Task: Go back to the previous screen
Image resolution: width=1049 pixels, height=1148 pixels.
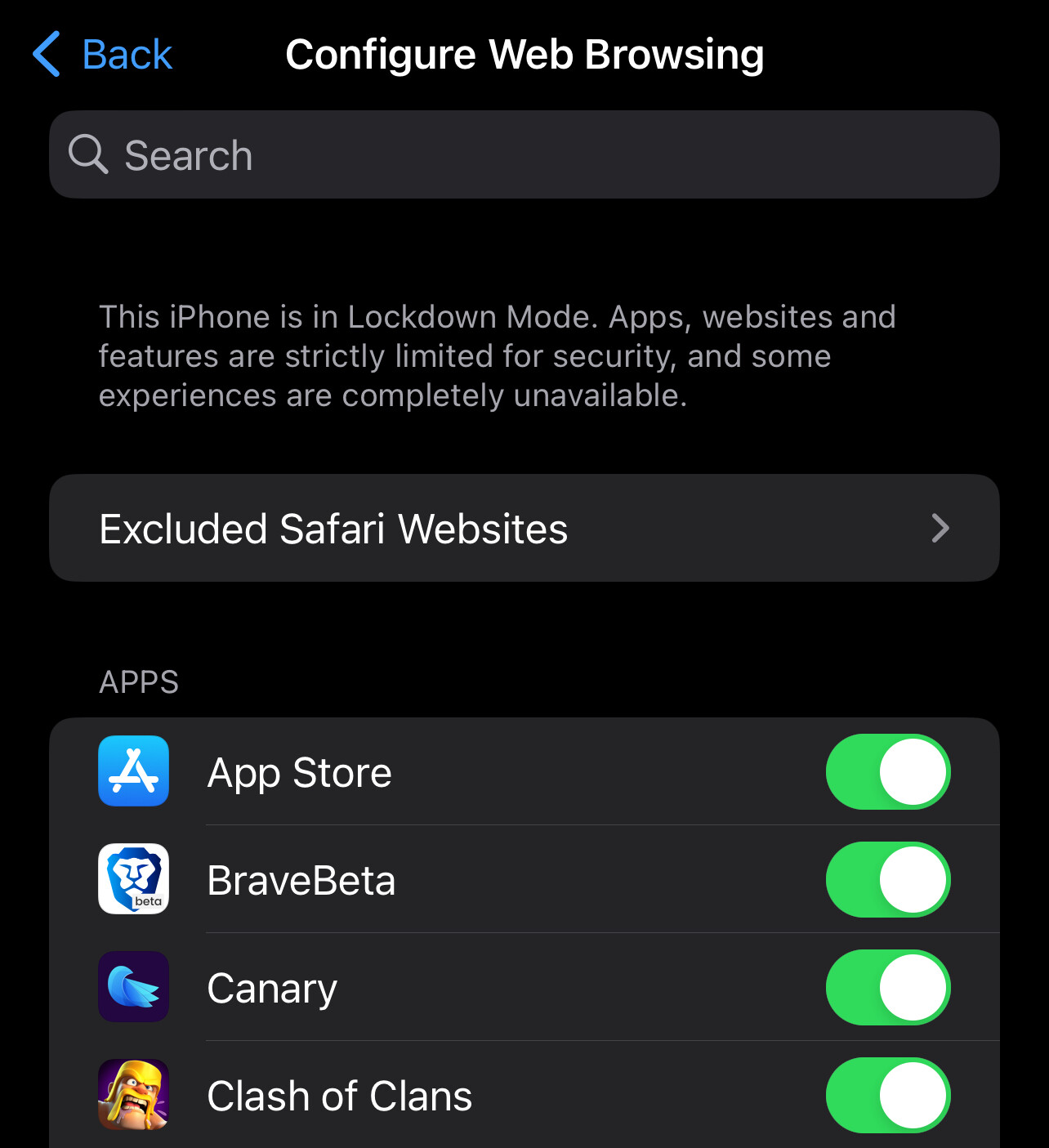Action: pyautogui.click(x=103, y=55)
